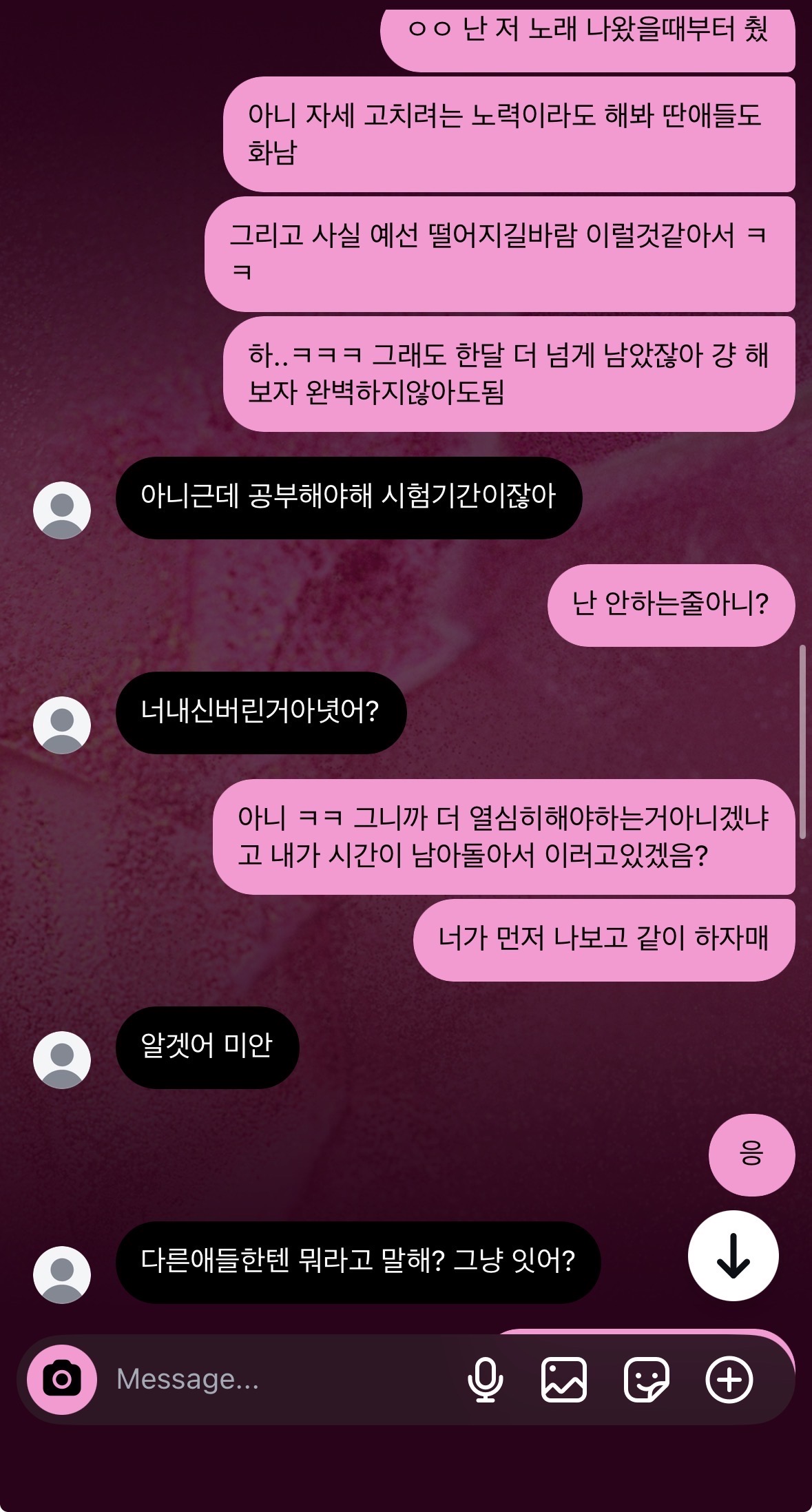The height and width of the screenshot is (1512, 812).
Task: Open more options with the plus icon
Action: 729,1379
